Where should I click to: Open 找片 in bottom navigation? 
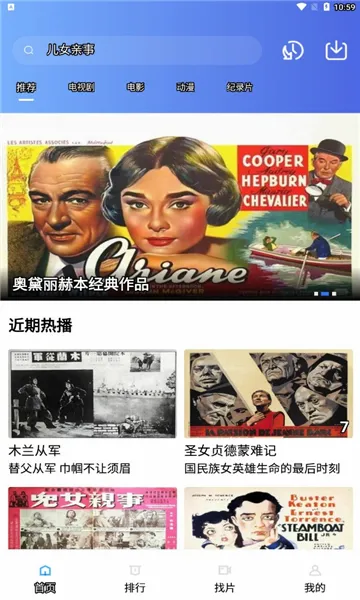pos(225,579)
